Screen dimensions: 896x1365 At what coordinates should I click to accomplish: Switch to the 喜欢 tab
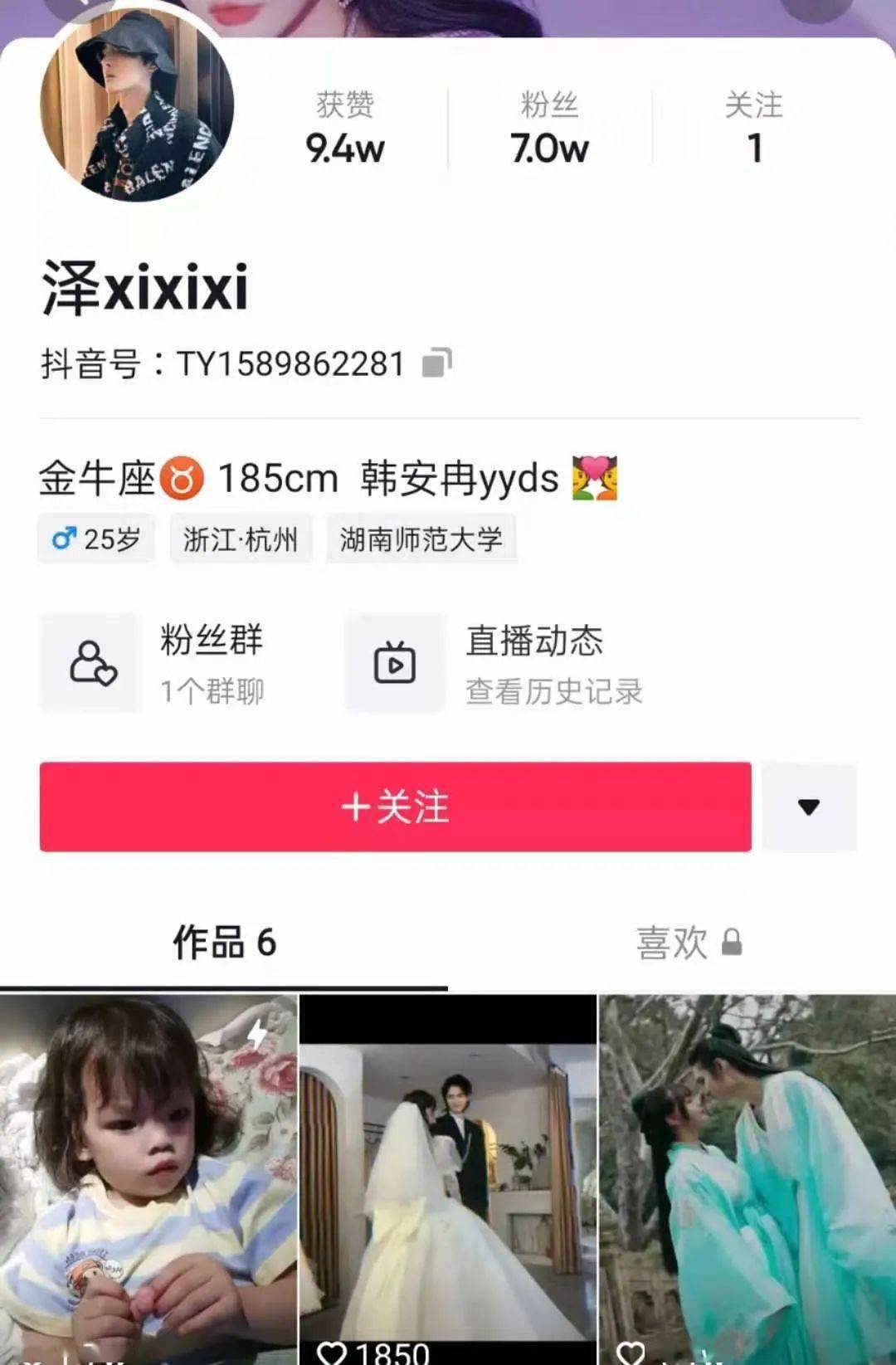coord(687,943)
